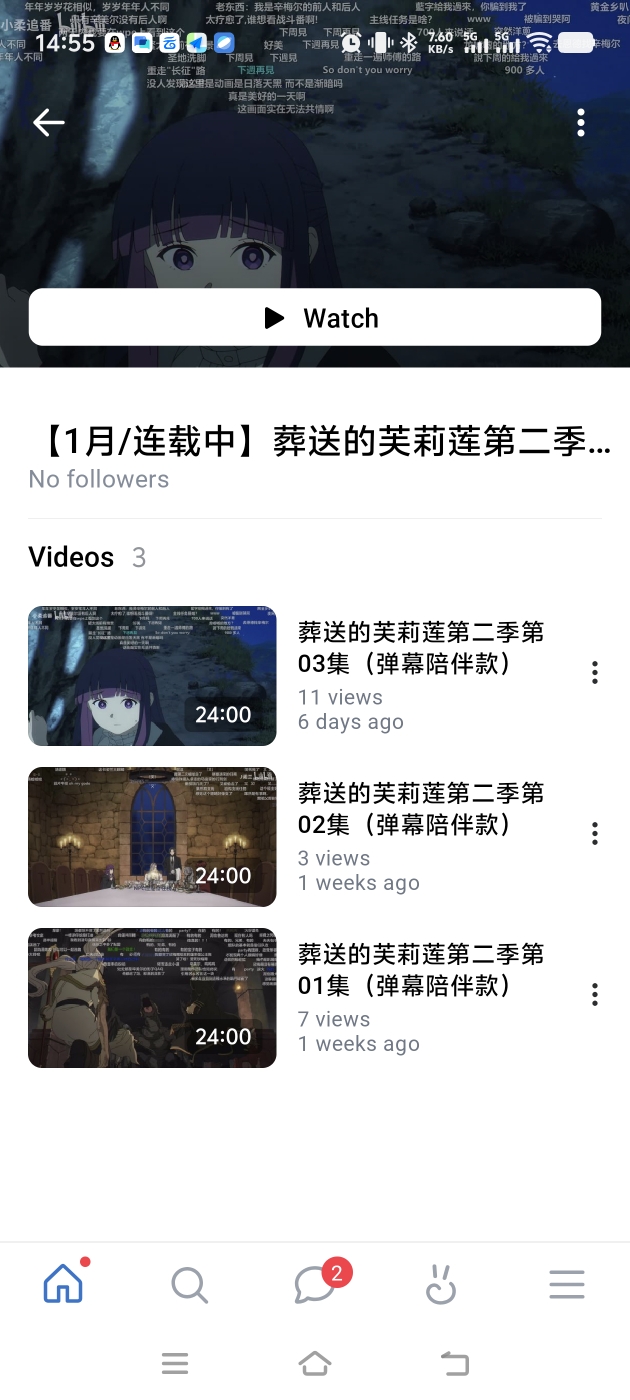Open options menu for 第02集 video
Image resolution: width=630 pixels, height=1400 pixels.
point(595,833)
